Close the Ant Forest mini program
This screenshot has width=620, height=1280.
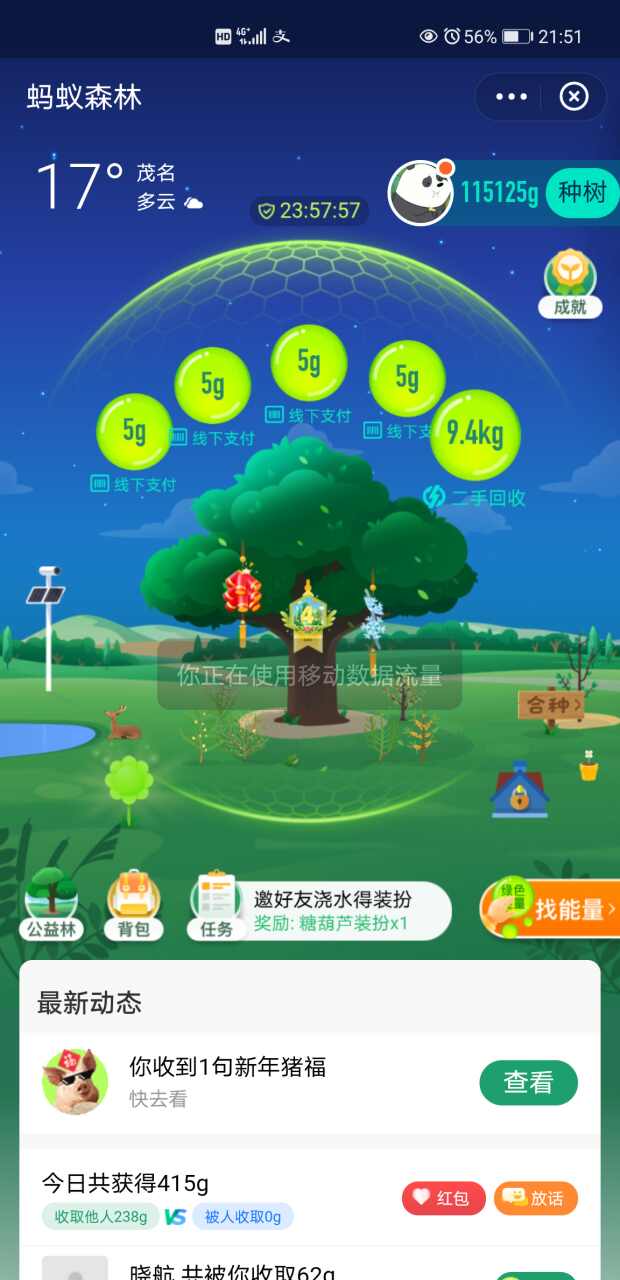coord(574,97)
